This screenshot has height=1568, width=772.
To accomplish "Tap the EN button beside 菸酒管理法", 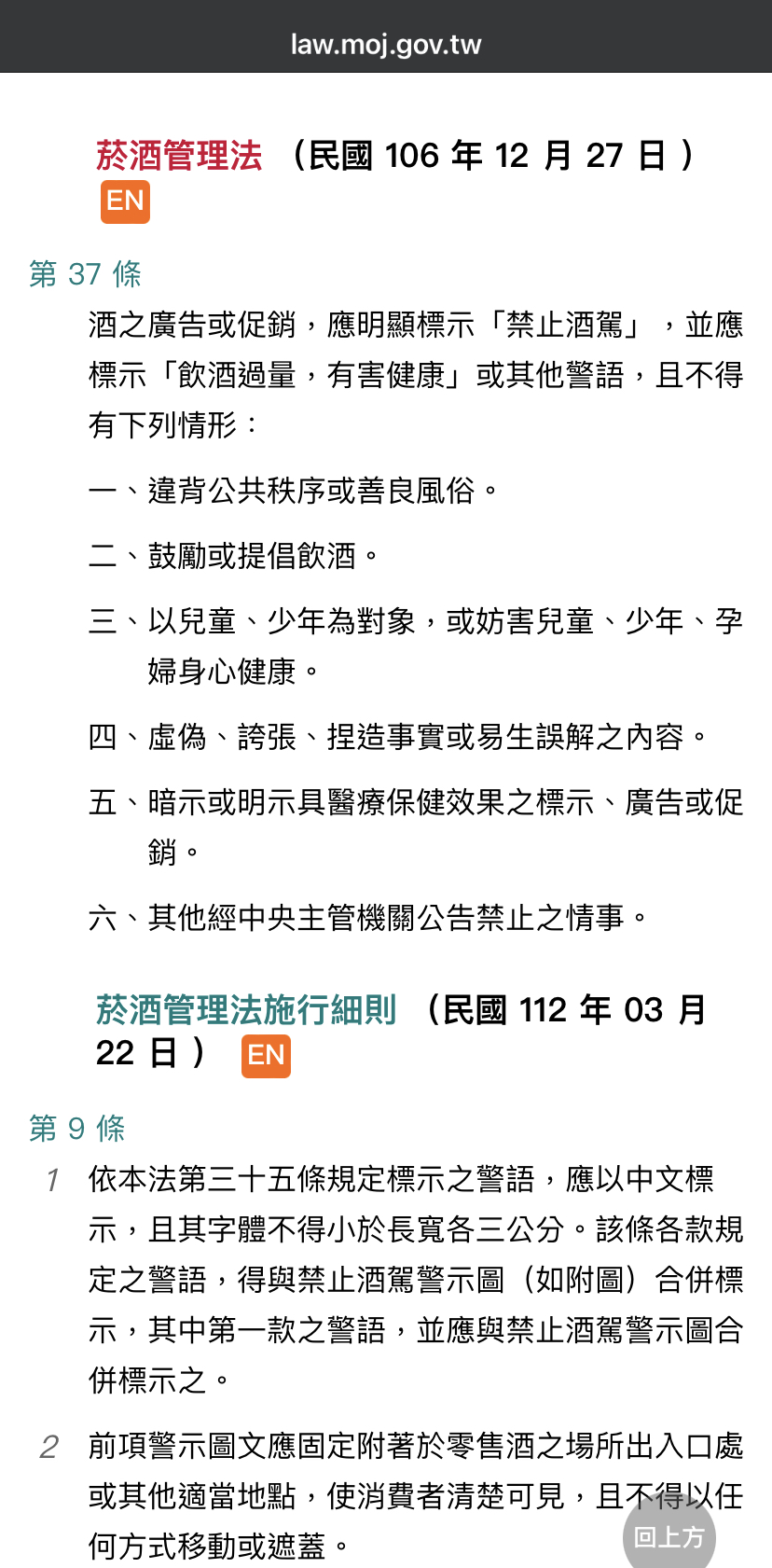I will click(x=125, y=201).
